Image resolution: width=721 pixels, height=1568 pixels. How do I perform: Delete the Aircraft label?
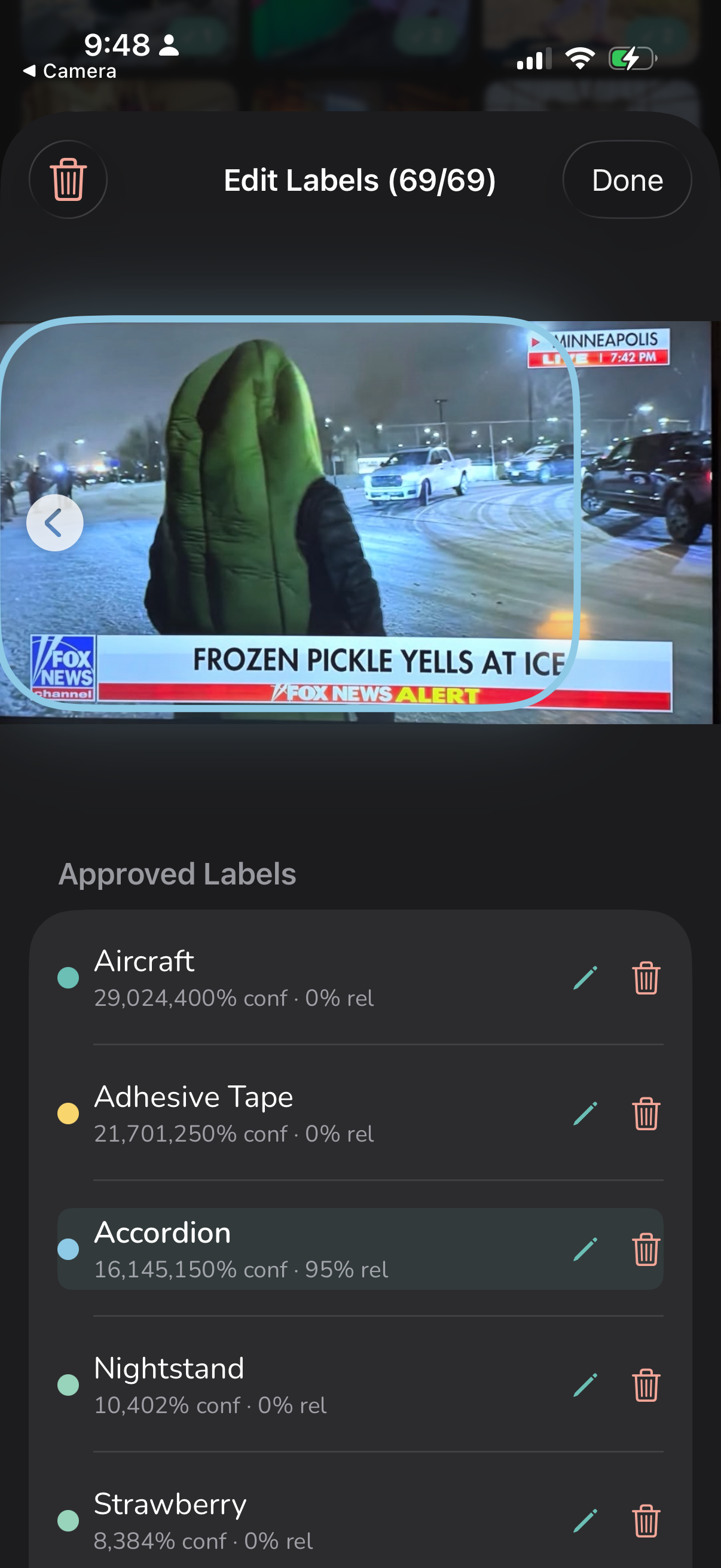[646, 978]
